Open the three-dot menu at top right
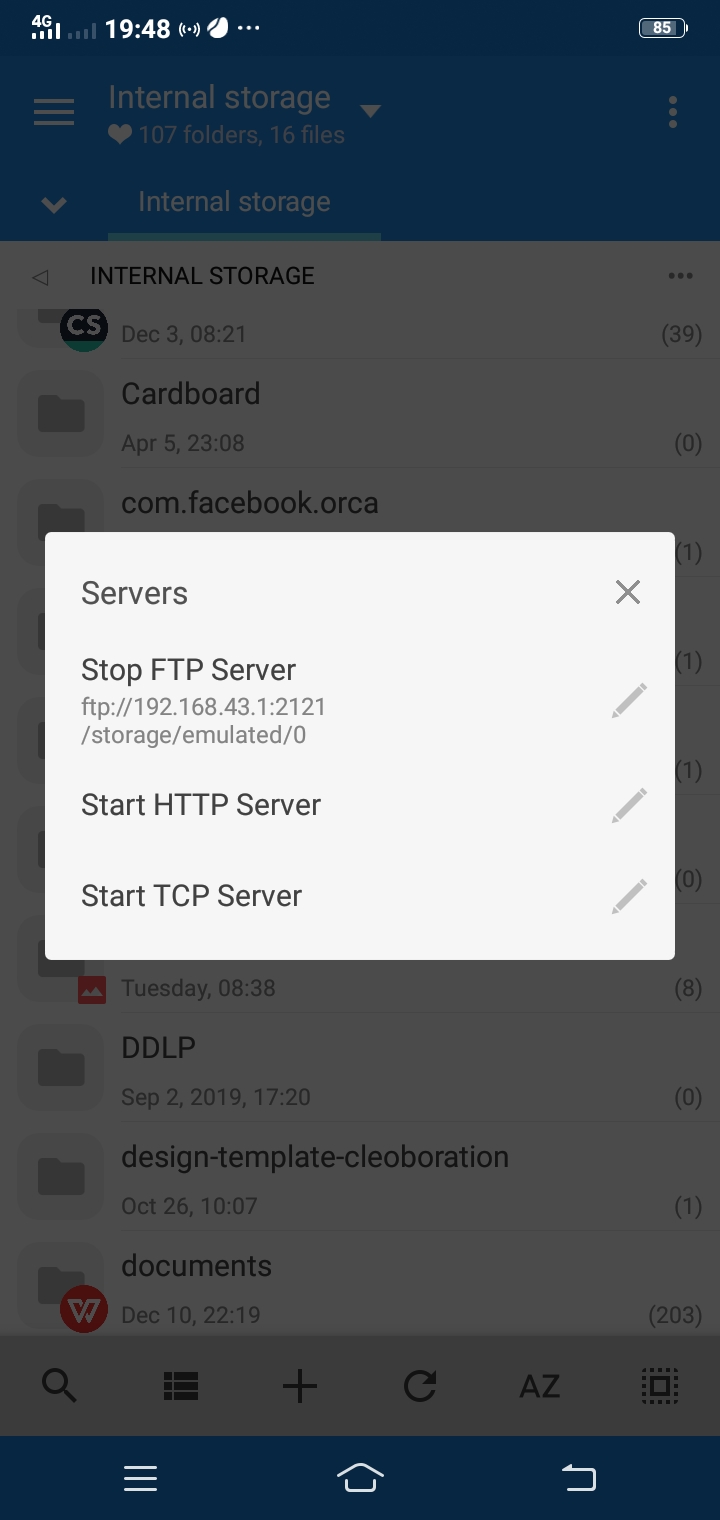The height and width of the screenshot is (1520, 720). [672, 112]
